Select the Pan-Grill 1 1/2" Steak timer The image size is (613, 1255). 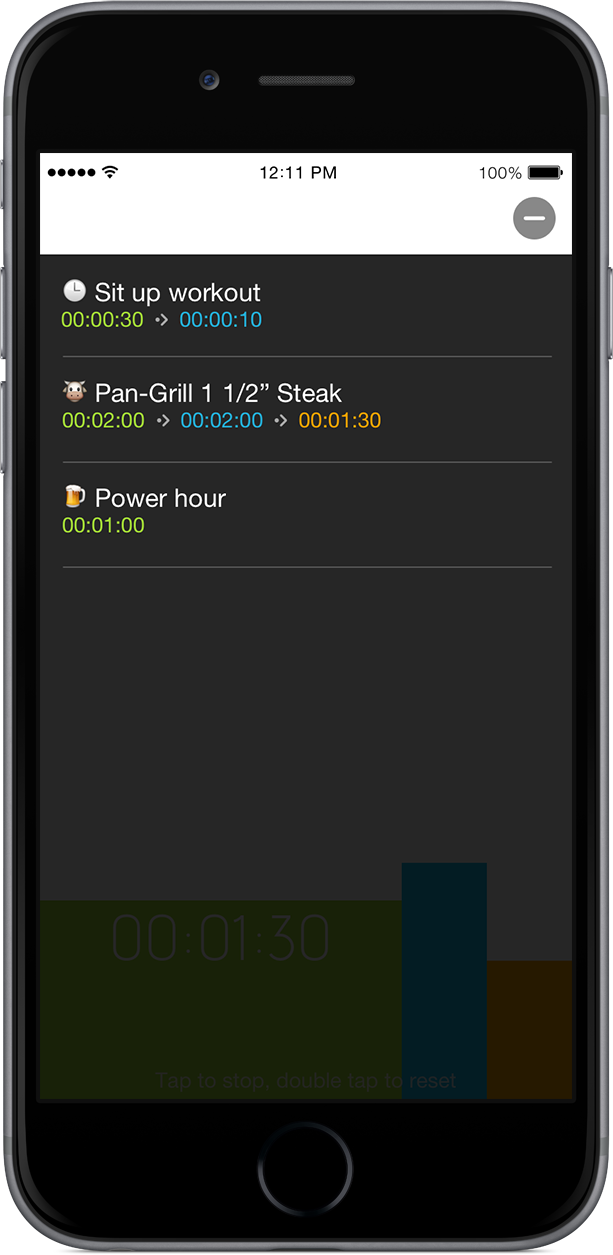[306, 409]
